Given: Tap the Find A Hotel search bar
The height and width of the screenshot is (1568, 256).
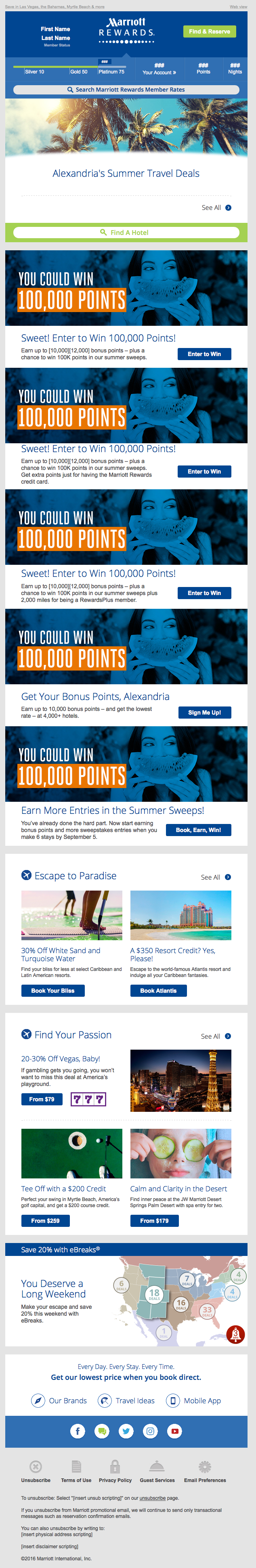Looking at the screenshot, I should 126,233.
